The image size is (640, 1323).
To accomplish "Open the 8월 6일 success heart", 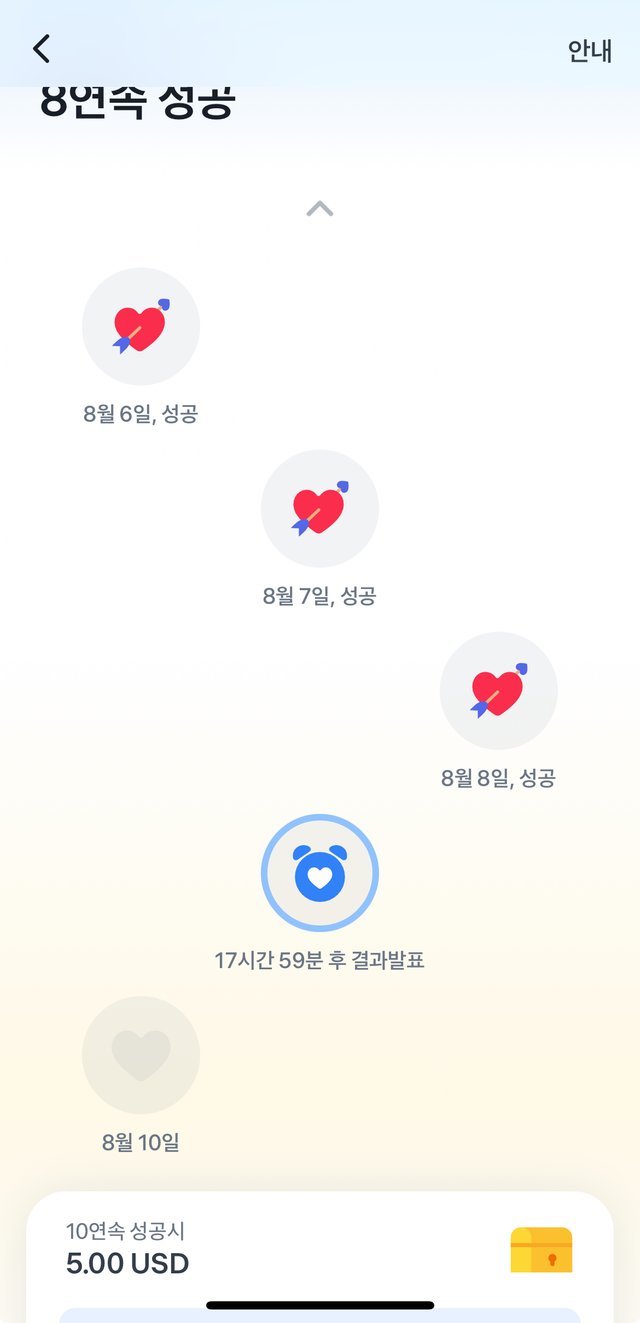I will coord(141,326).
